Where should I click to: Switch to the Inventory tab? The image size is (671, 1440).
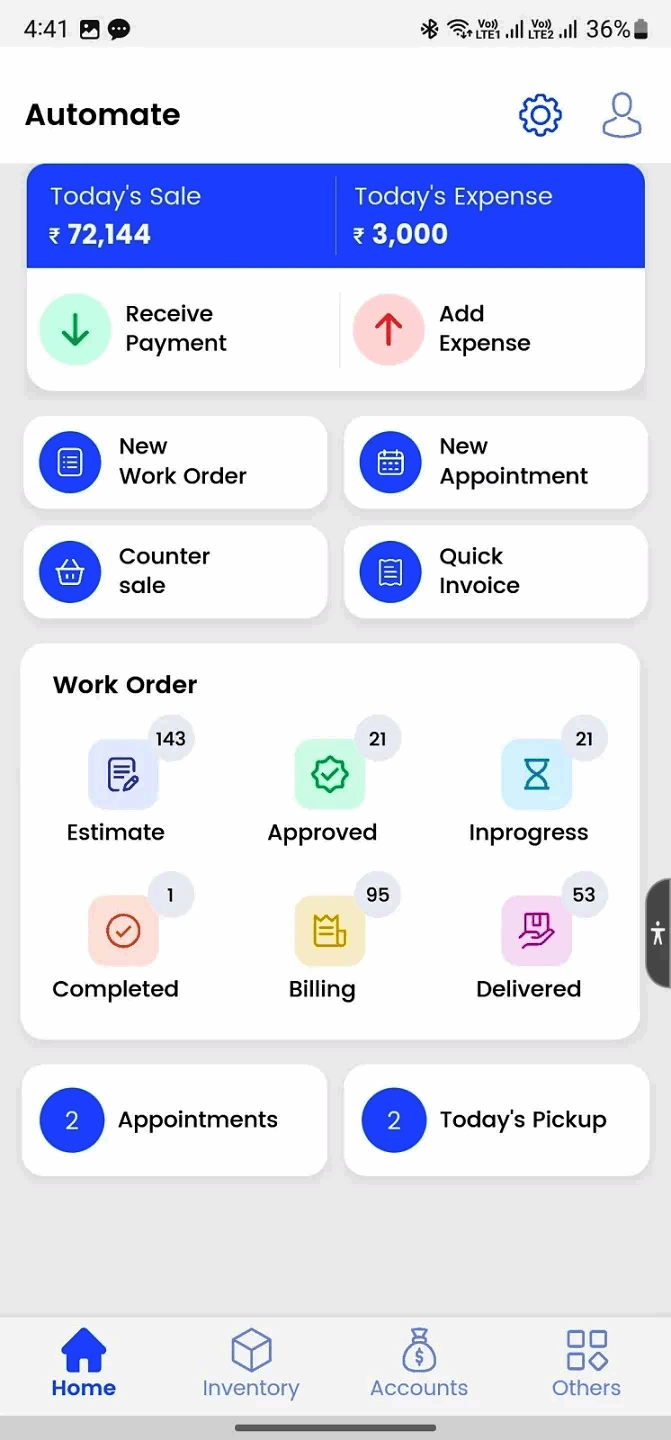[x=251, y=1364]
